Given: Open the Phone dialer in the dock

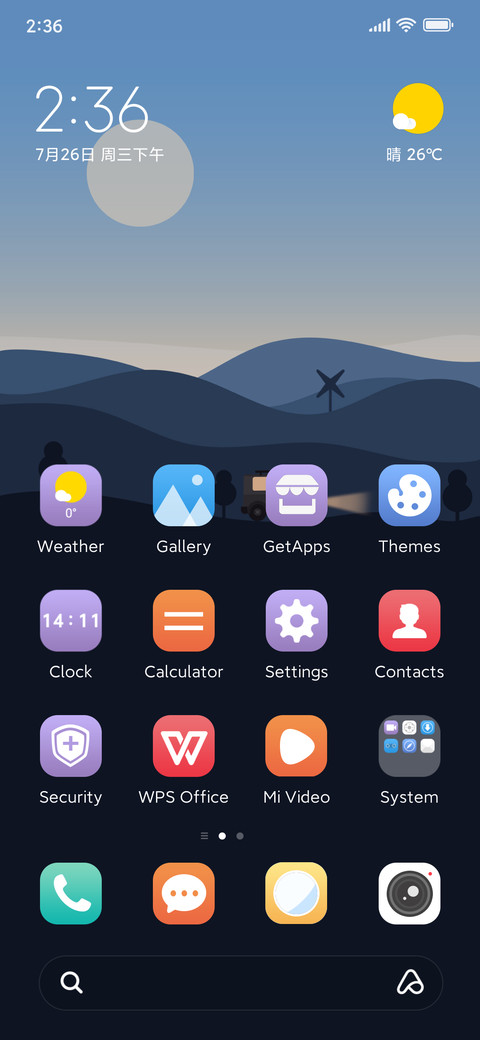Looking at the screenshot, I should [71, 893].
